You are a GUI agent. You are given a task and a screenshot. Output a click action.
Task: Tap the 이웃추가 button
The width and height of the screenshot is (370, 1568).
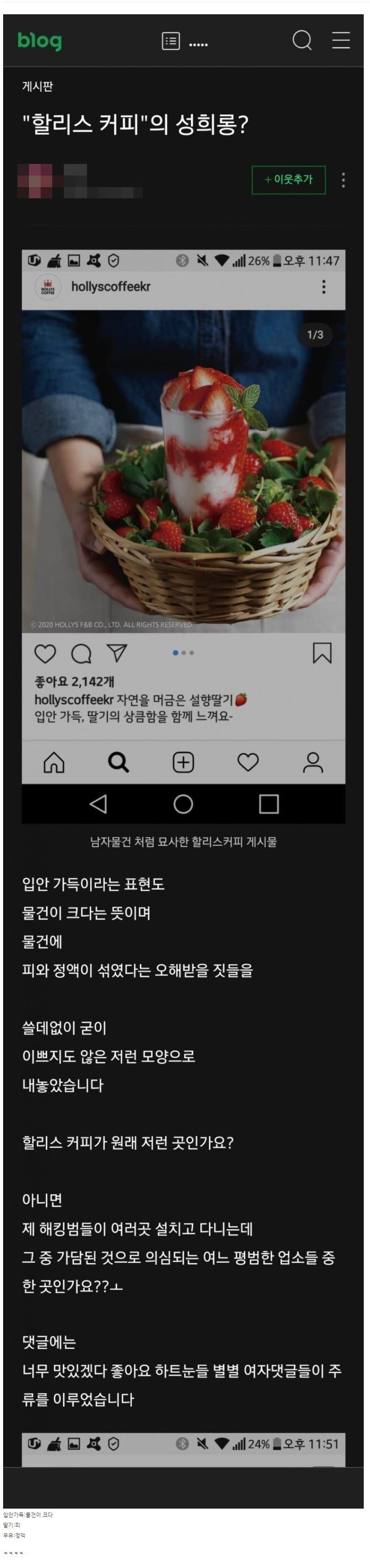click(288, 180)
